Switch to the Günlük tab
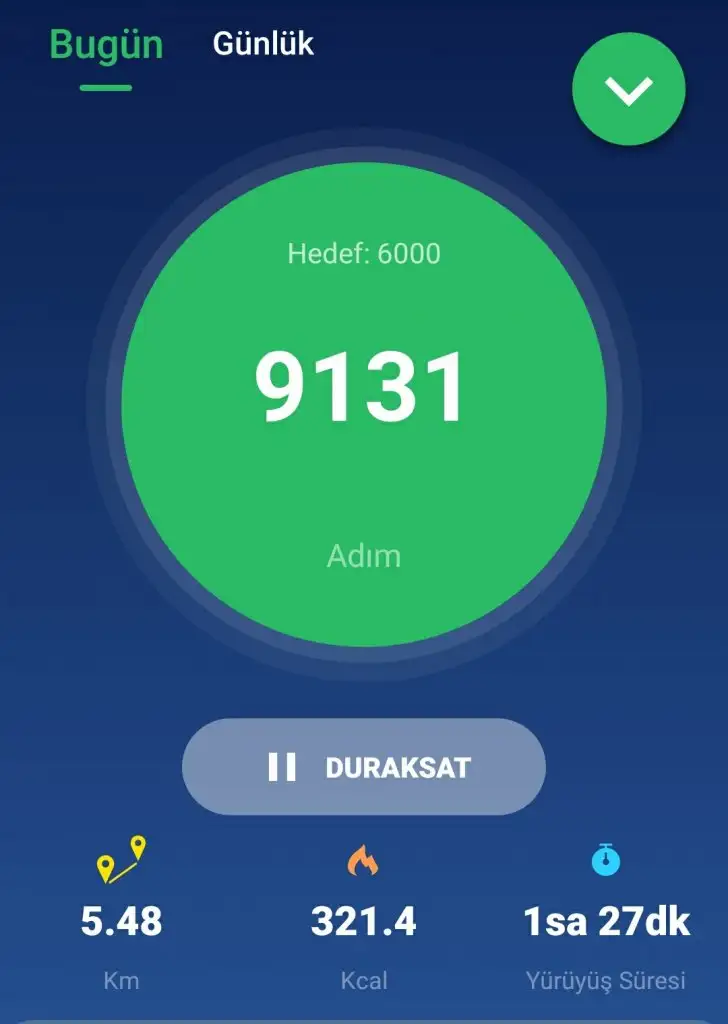Image resolution: width=728 pixels, height=1024 pixels. pyautogui.click(x=263, y=44)
